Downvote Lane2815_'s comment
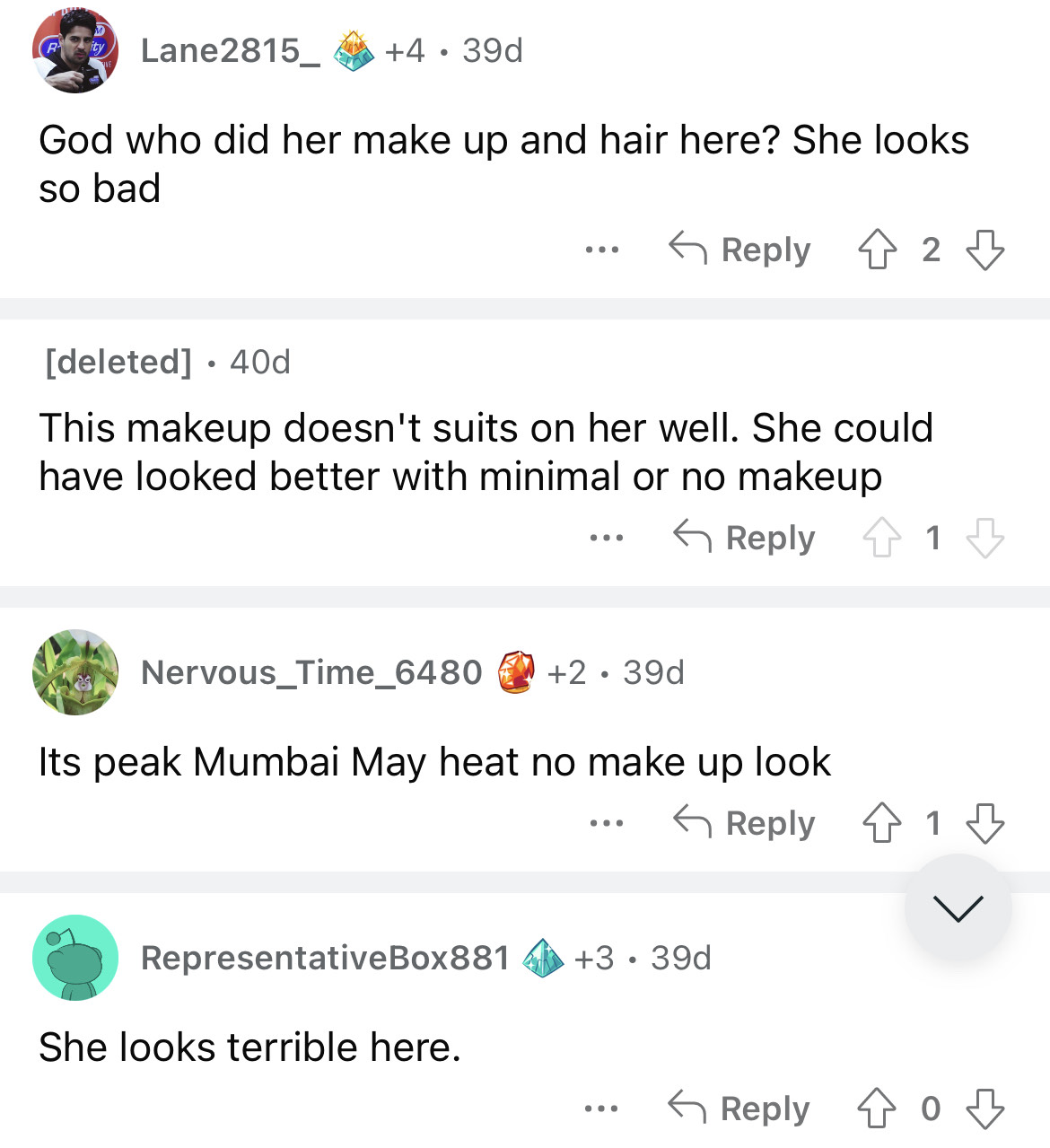1050x1148 pixels. [x=984, y=250]
